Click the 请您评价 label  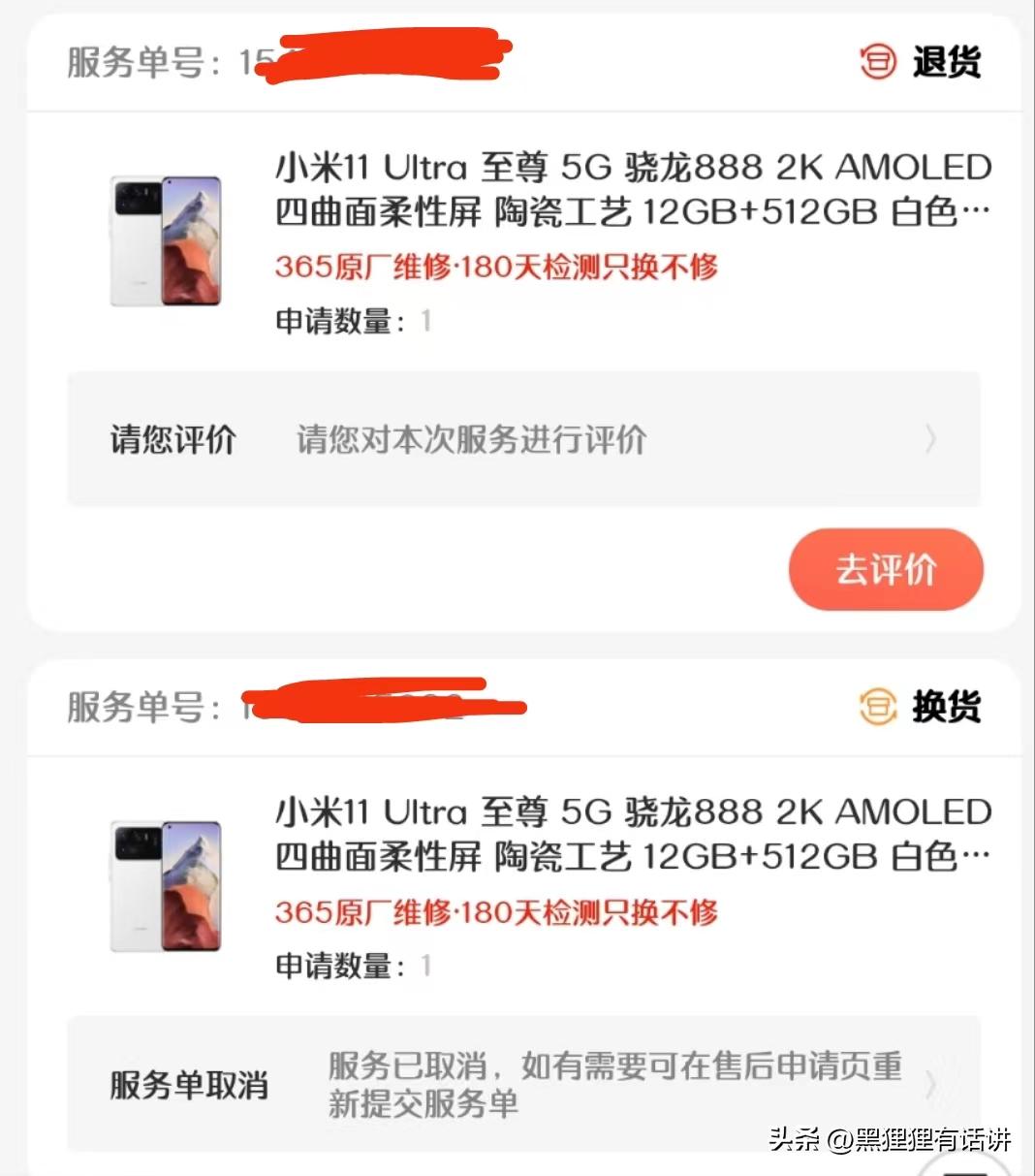pos(174,439)
